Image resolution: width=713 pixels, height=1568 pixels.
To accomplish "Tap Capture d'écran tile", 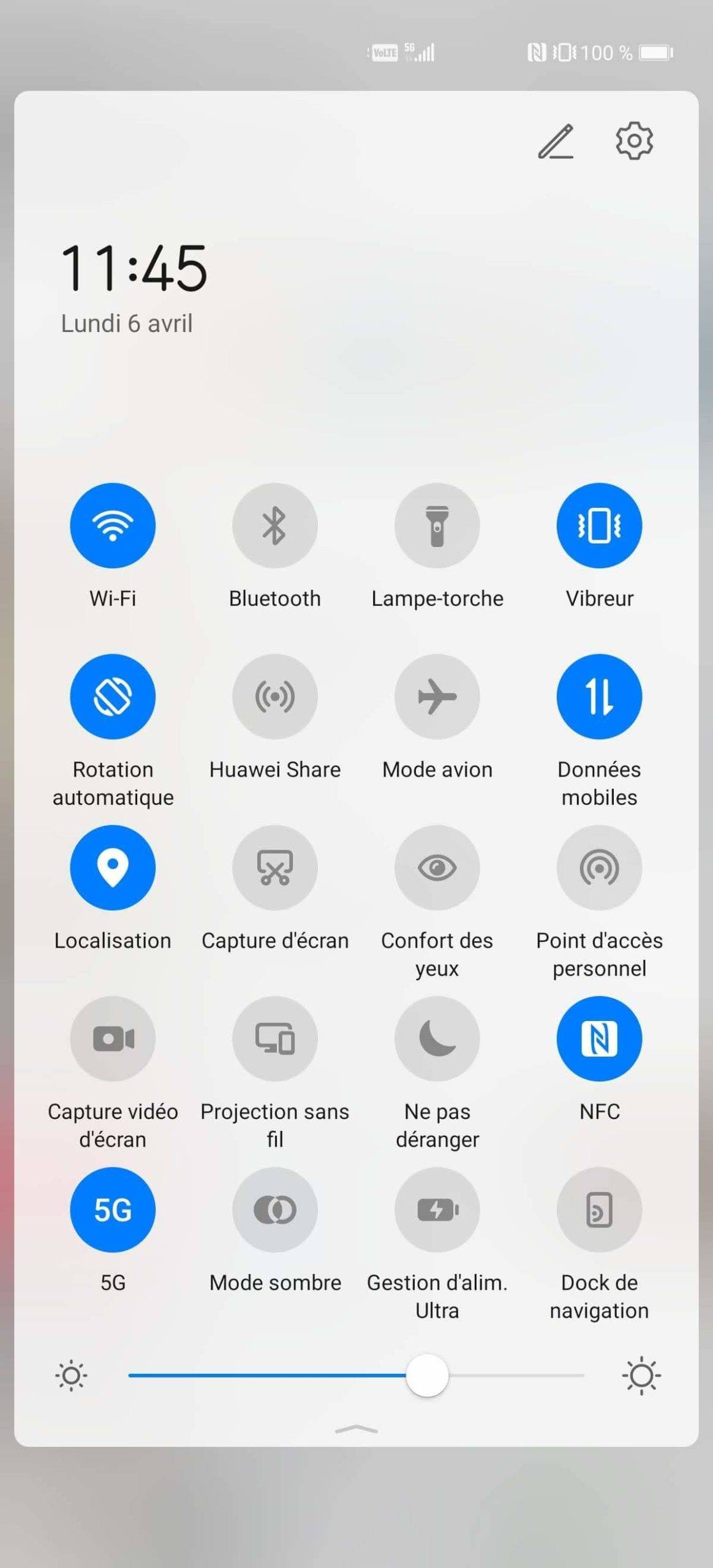I will [x=275, y=867].
